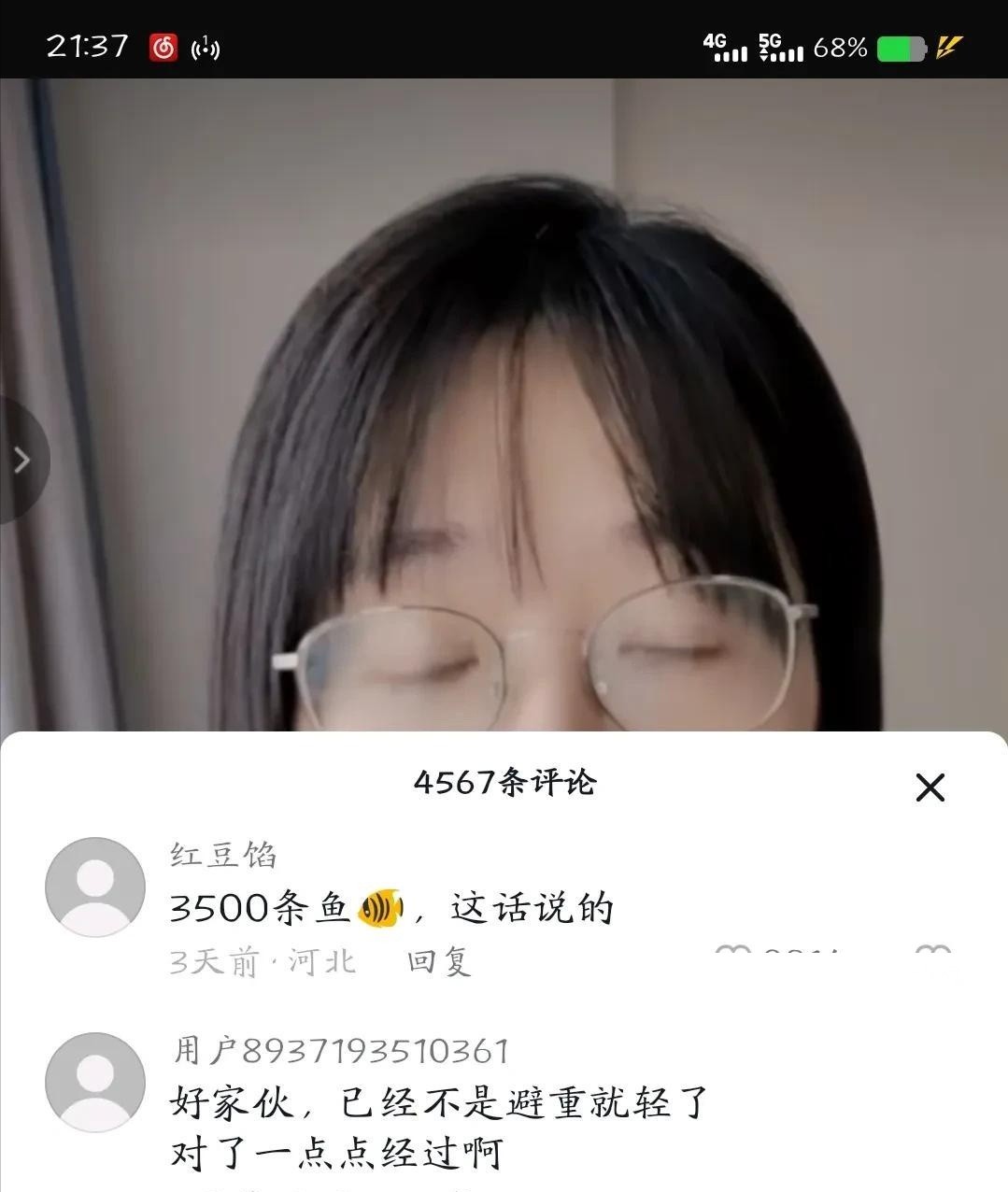
Task: Open 红豆馅's profile avatar
Action: [95, 887]
